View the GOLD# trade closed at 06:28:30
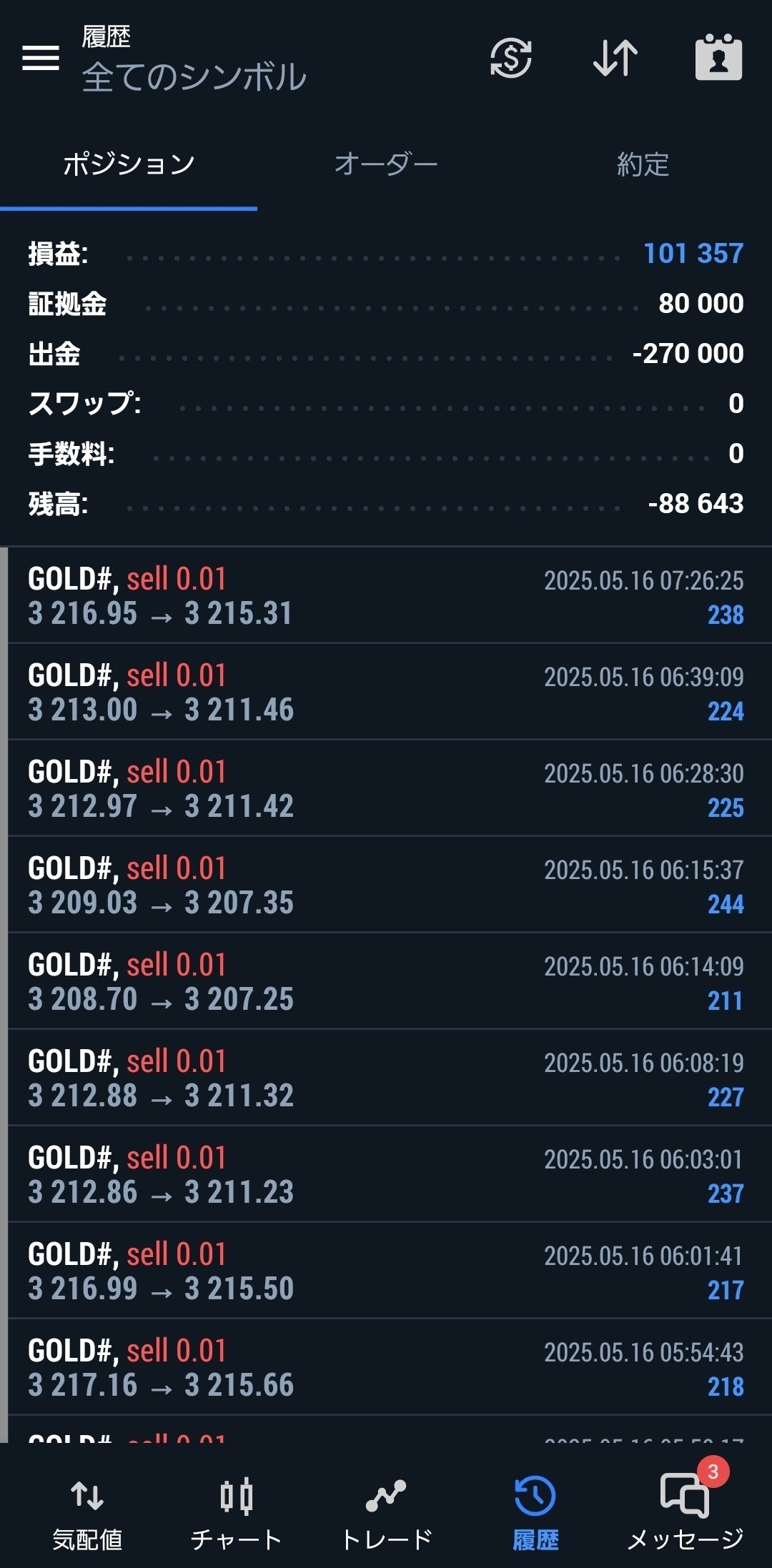Image resolution: width=772 pixels, height=1568 pixels. tap(386, 789)
